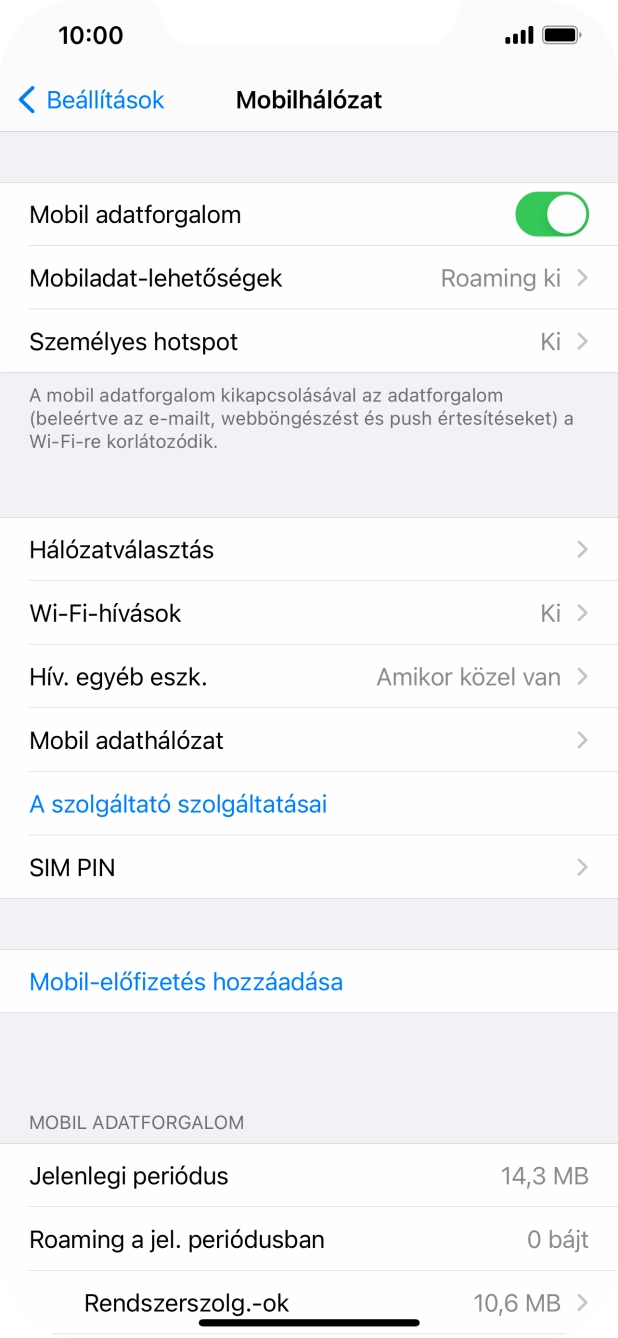Image resolution: width=618 pixels, height=1338 pixels.
Task: Open Rendszerszolg.-ok data usage
Action: (x=308, y=1303)
